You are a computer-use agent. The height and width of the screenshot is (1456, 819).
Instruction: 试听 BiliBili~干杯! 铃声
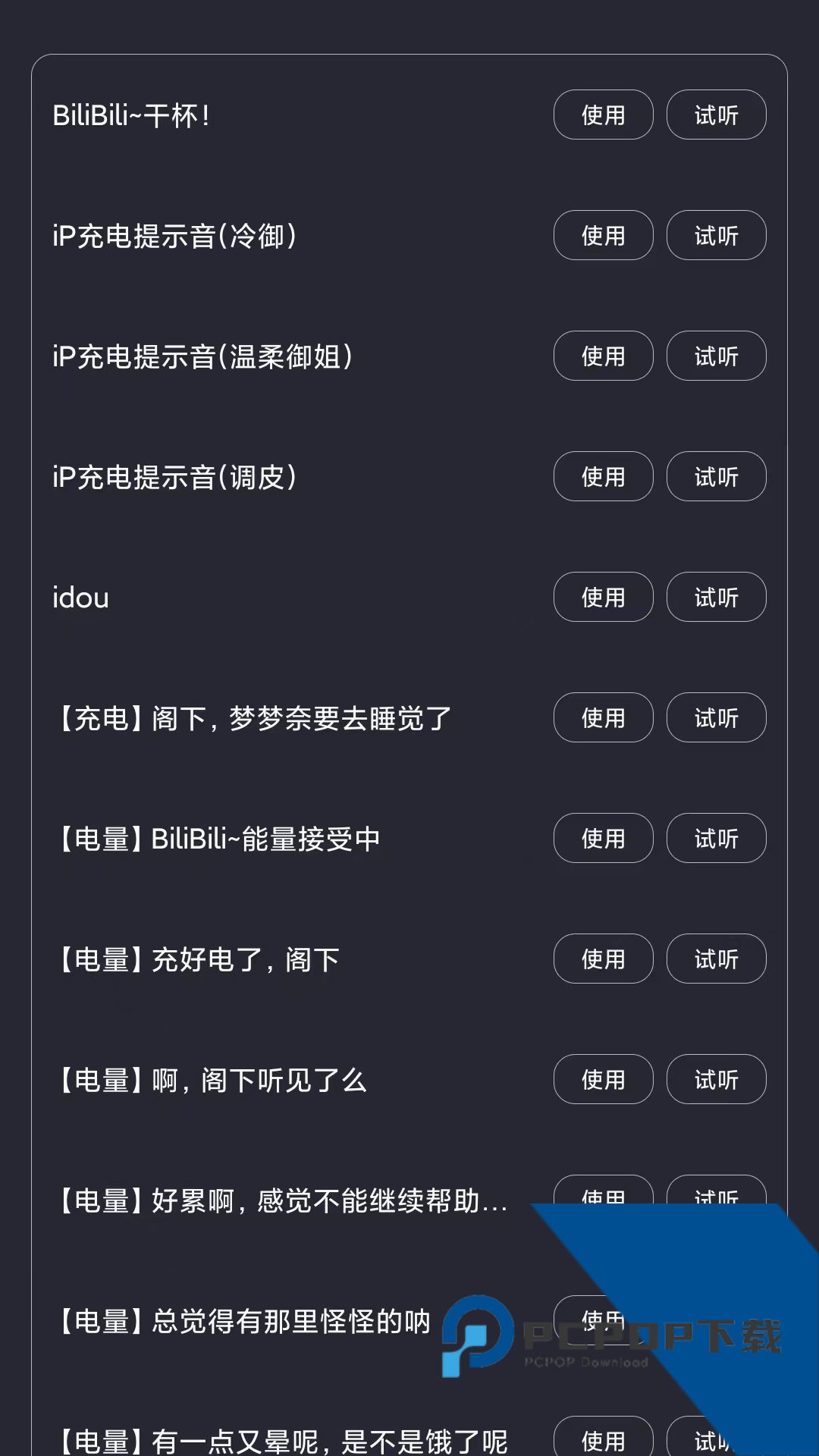[716, 115]
